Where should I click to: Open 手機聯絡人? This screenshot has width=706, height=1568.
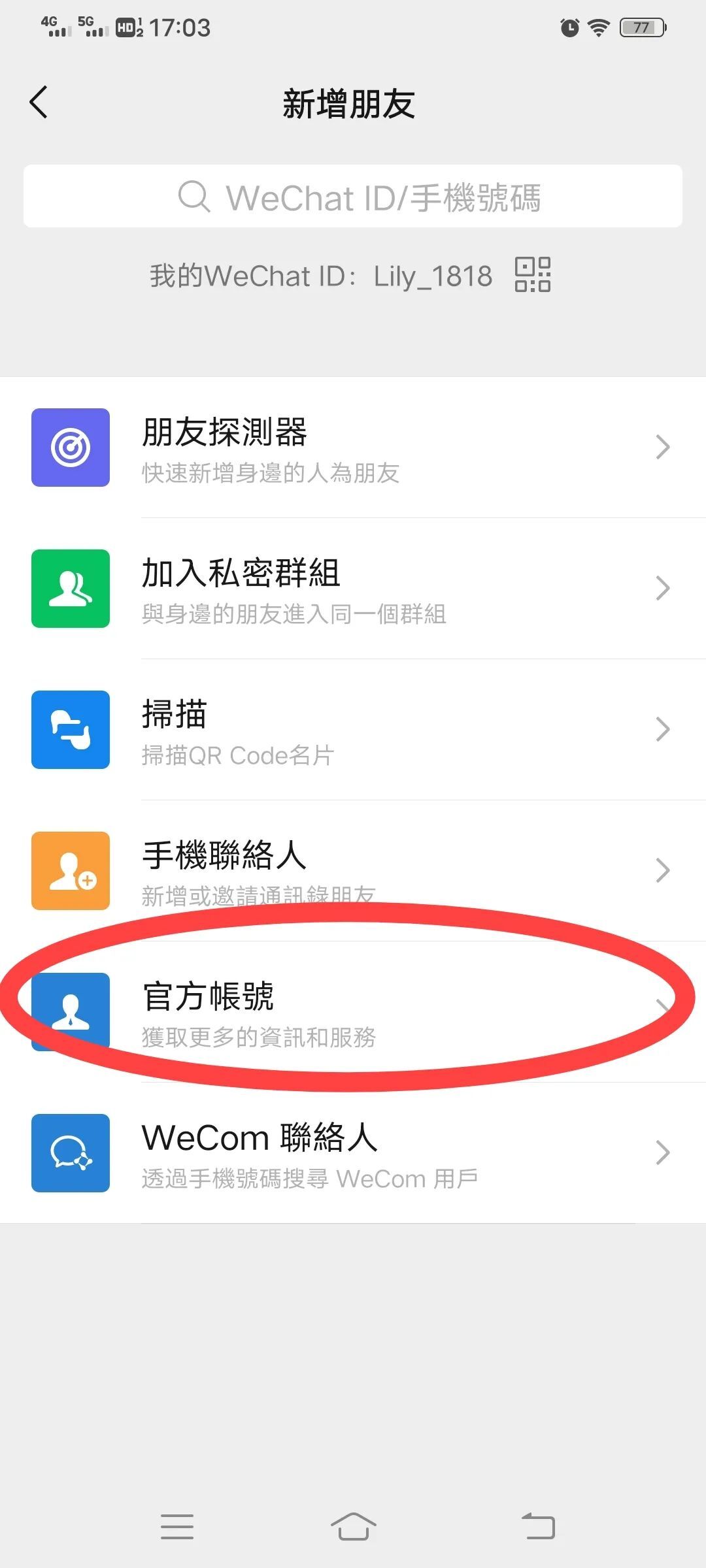[353, 870]
